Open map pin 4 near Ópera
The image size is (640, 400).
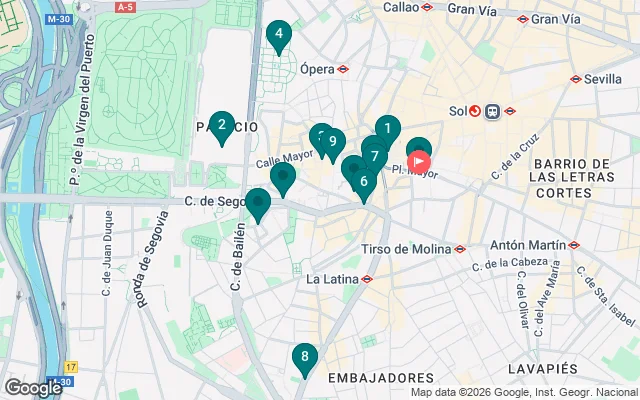pyautogui.click(x=279, y=34)
